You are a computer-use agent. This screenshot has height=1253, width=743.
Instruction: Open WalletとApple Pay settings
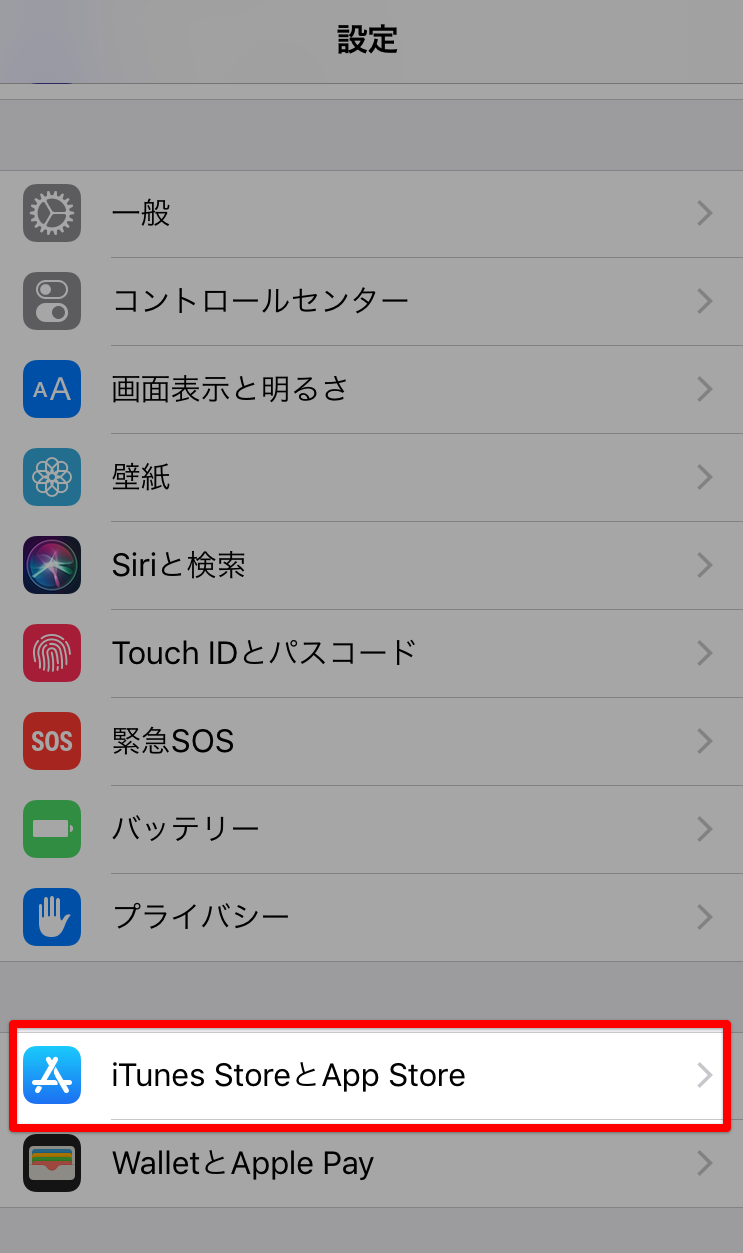coord(371,1163)
